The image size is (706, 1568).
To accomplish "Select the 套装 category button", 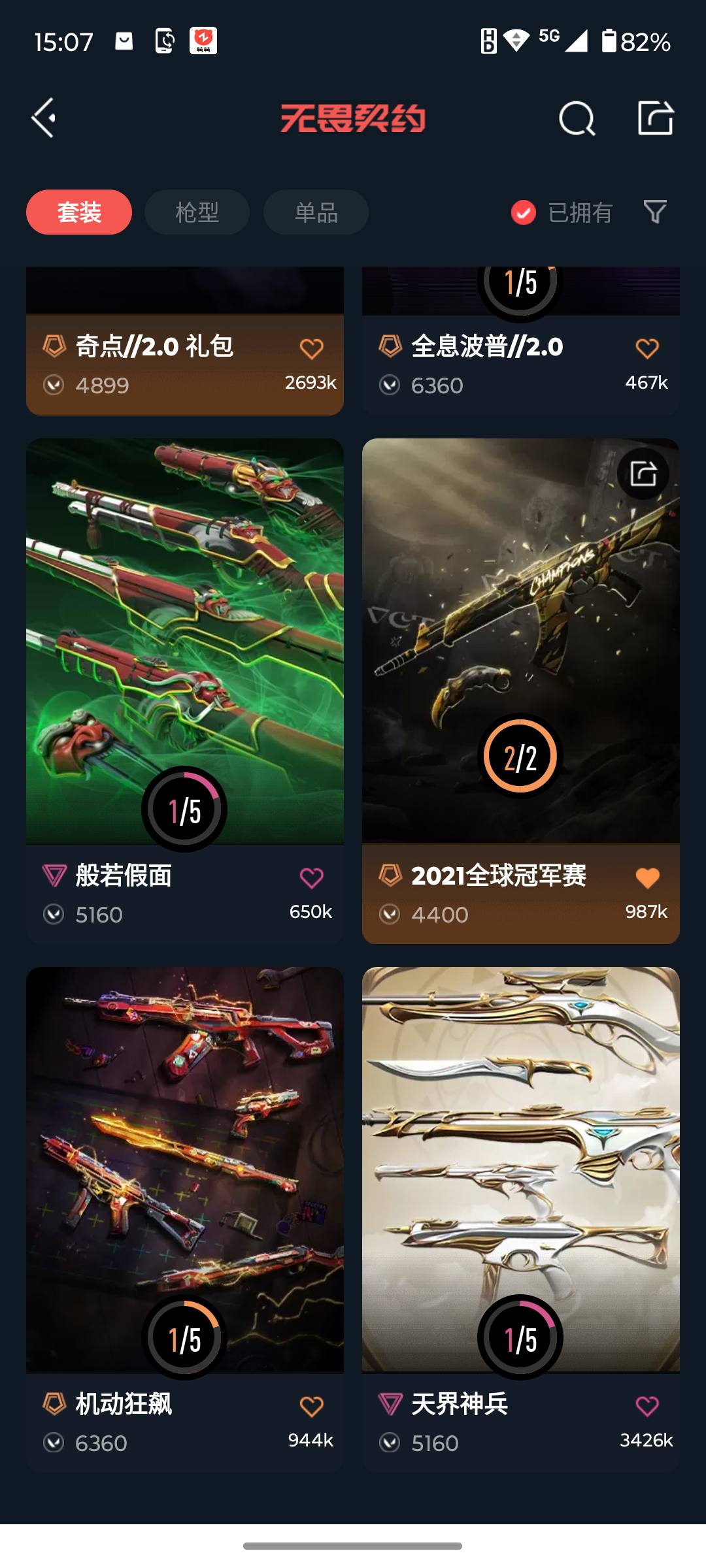I will 78,212.
